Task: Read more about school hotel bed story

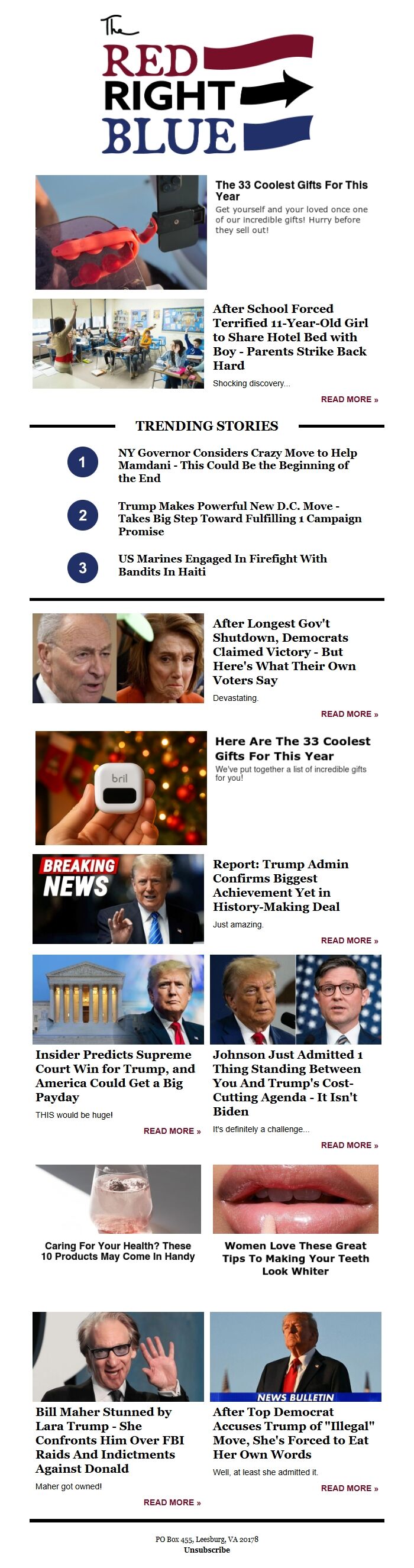Action: [349, 399]
